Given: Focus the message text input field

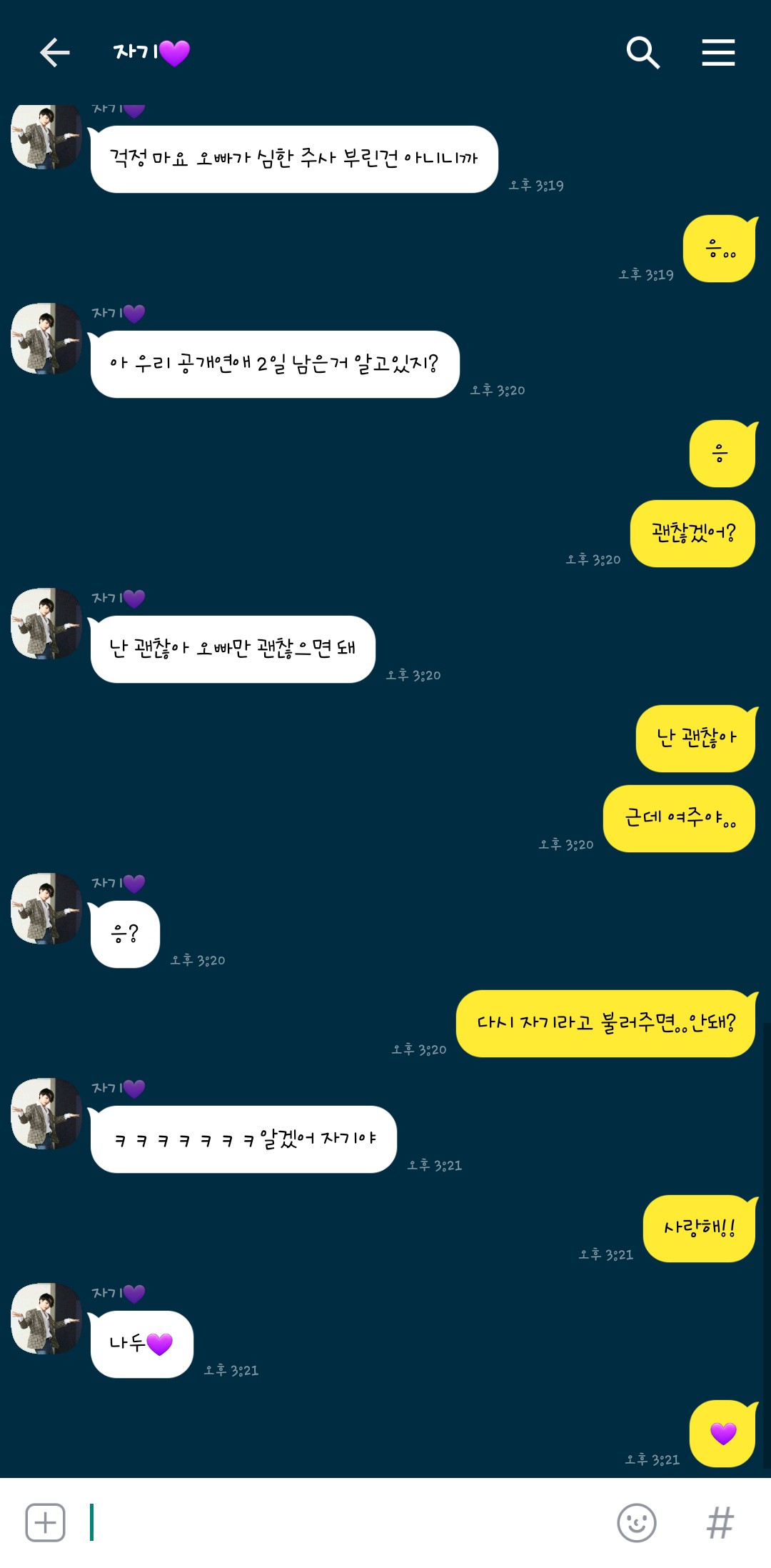Looking at the screenshot, I should click(343, 1522).
